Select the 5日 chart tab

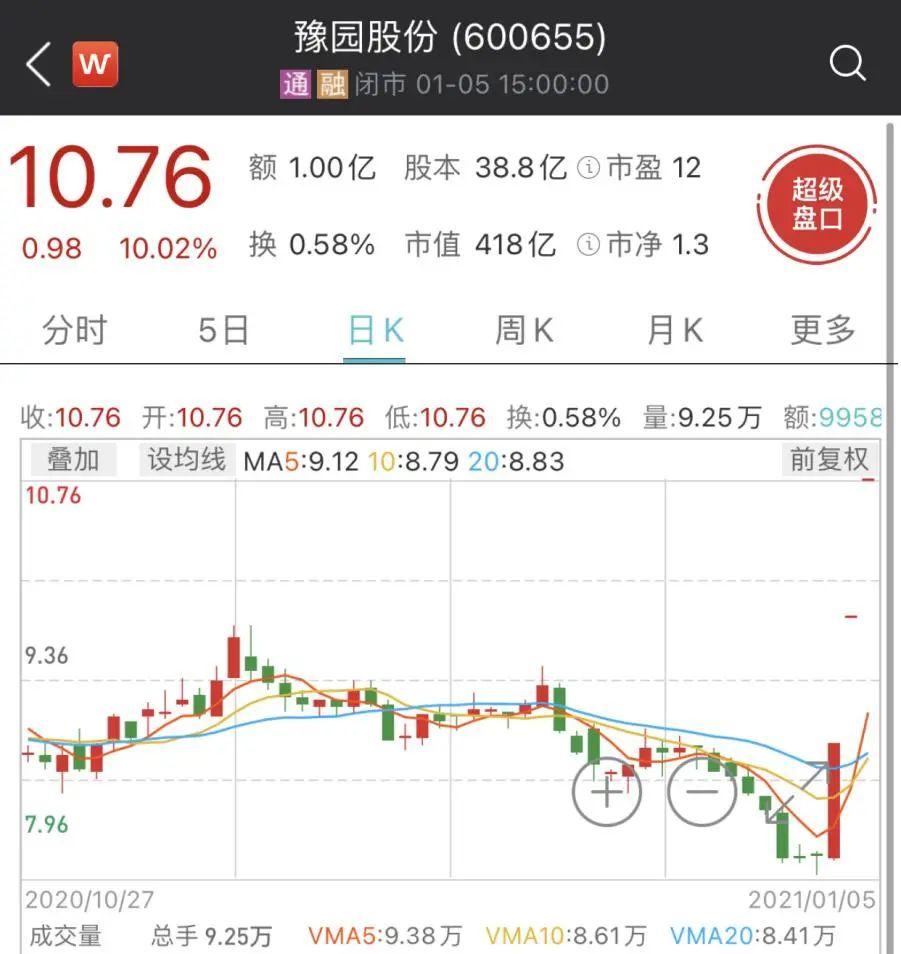pos(223,331)
